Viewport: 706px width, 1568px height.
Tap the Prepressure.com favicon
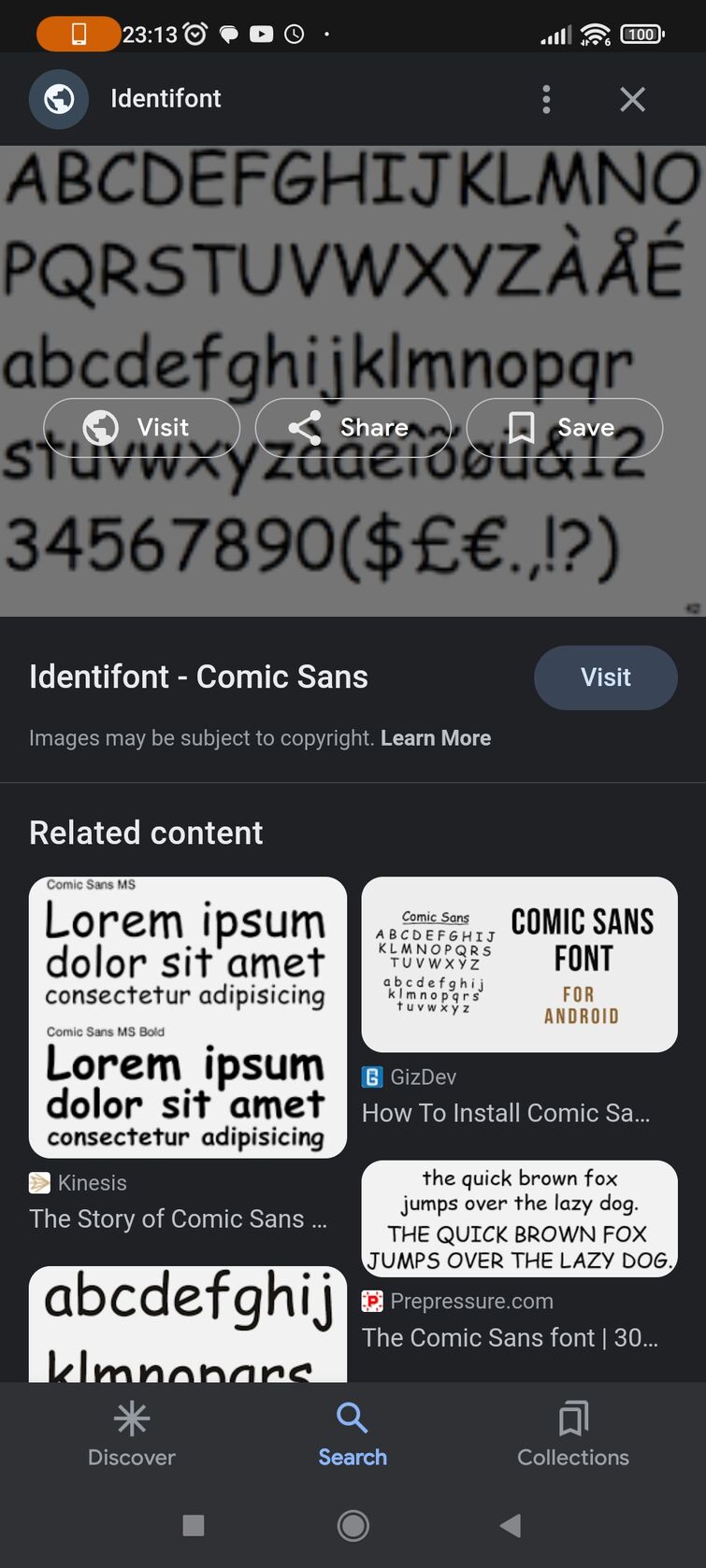click(372, 1301)
